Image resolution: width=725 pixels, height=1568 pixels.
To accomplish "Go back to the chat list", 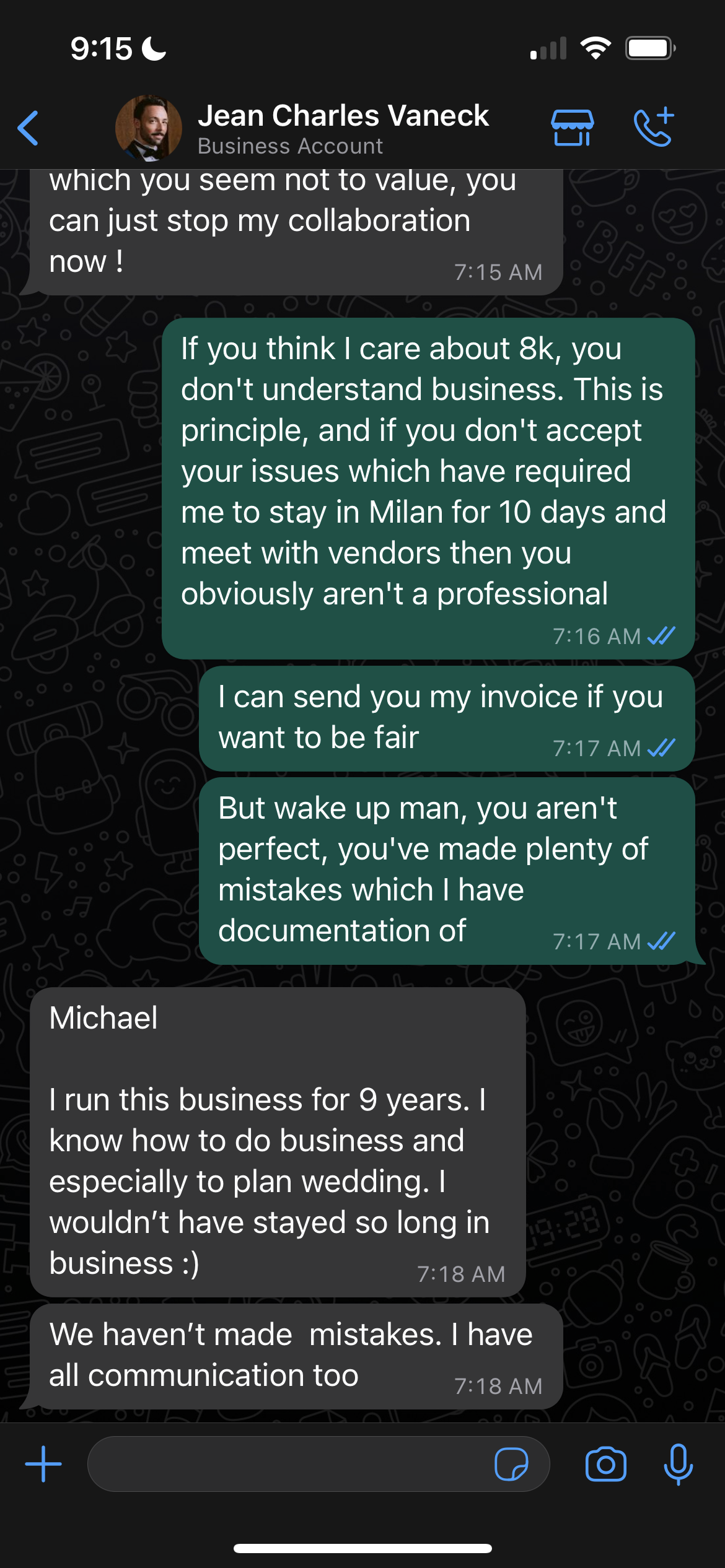I will (x=29, y=128).
